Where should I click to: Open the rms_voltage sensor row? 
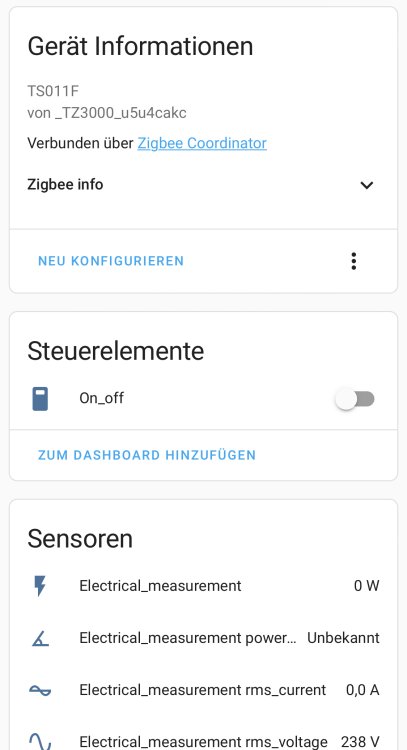[203, 742]
